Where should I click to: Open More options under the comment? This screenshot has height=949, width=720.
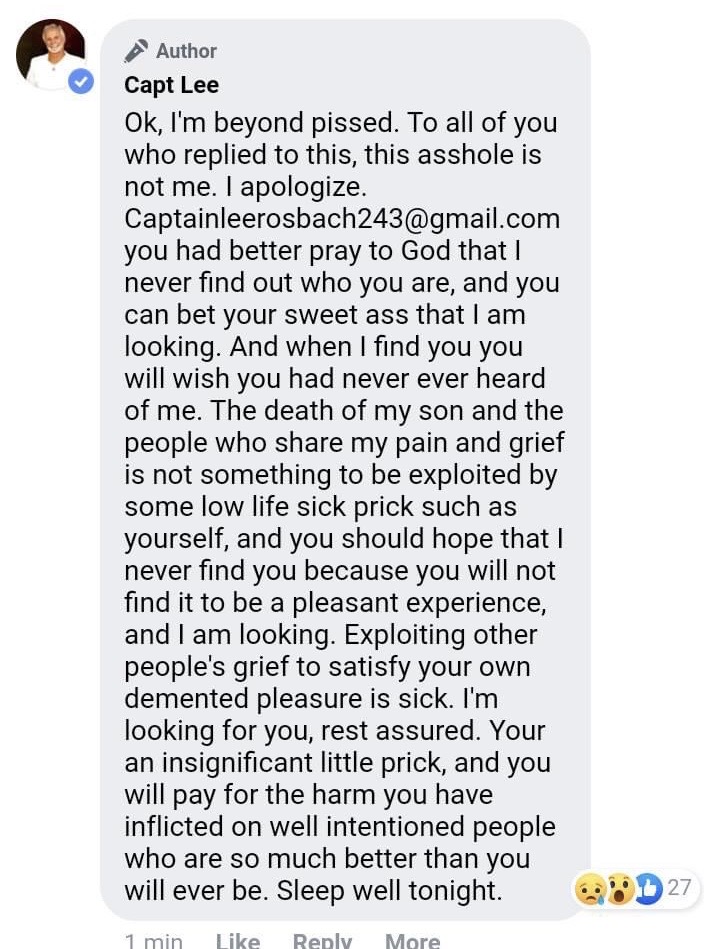coord(412,940)
